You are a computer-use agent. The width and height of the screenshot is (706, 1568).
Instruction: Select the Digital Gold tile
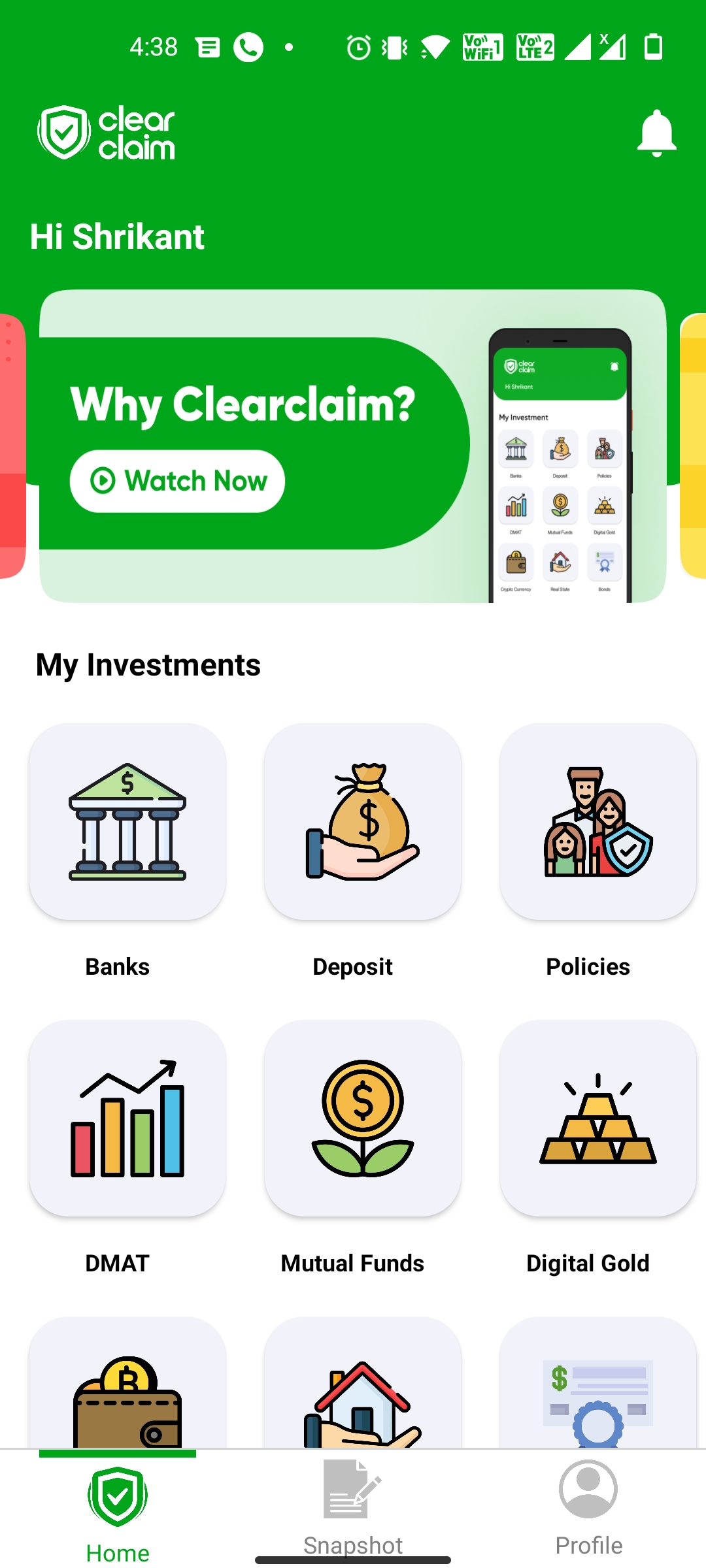pyautogui.click(x=597, y=1118)
